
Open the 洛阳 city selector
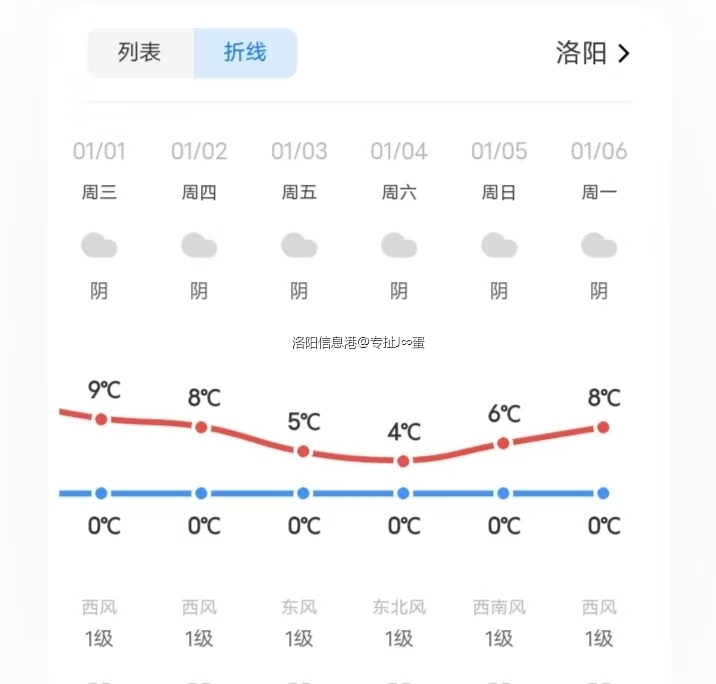(593, 53)
